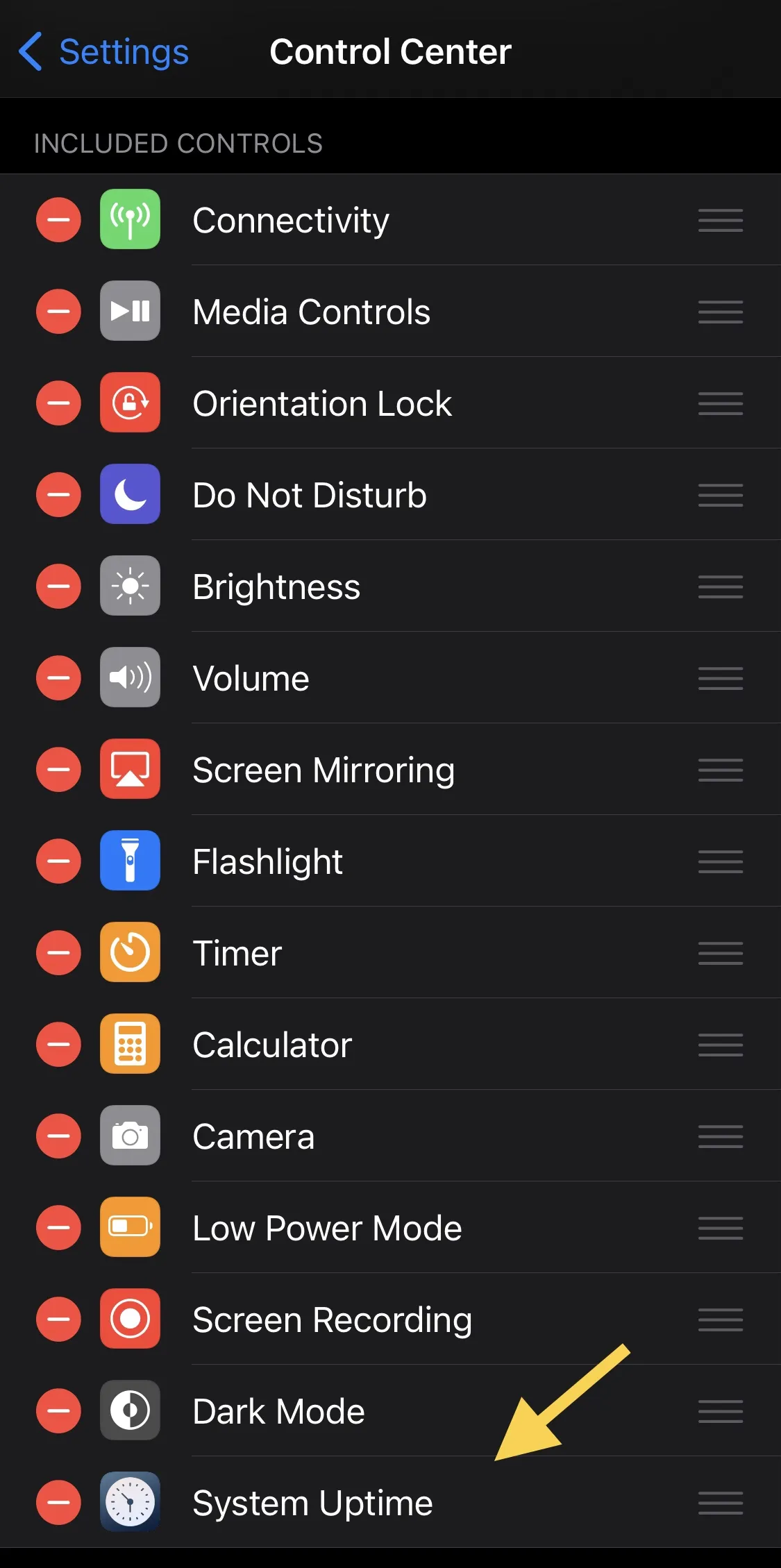Remove the System Uptime control
This screenshot has width=781, height=1568.
click(58, 1503)
